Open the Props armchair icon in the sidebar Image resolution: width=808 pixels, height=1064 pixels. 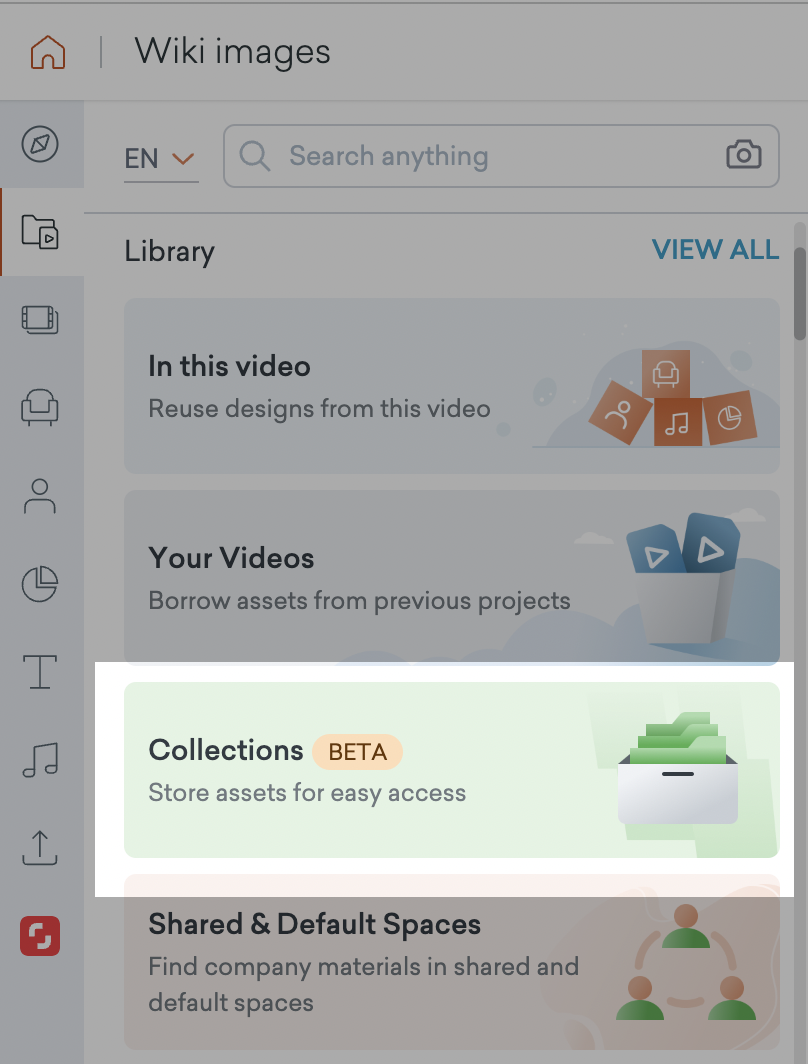point(41,408)
